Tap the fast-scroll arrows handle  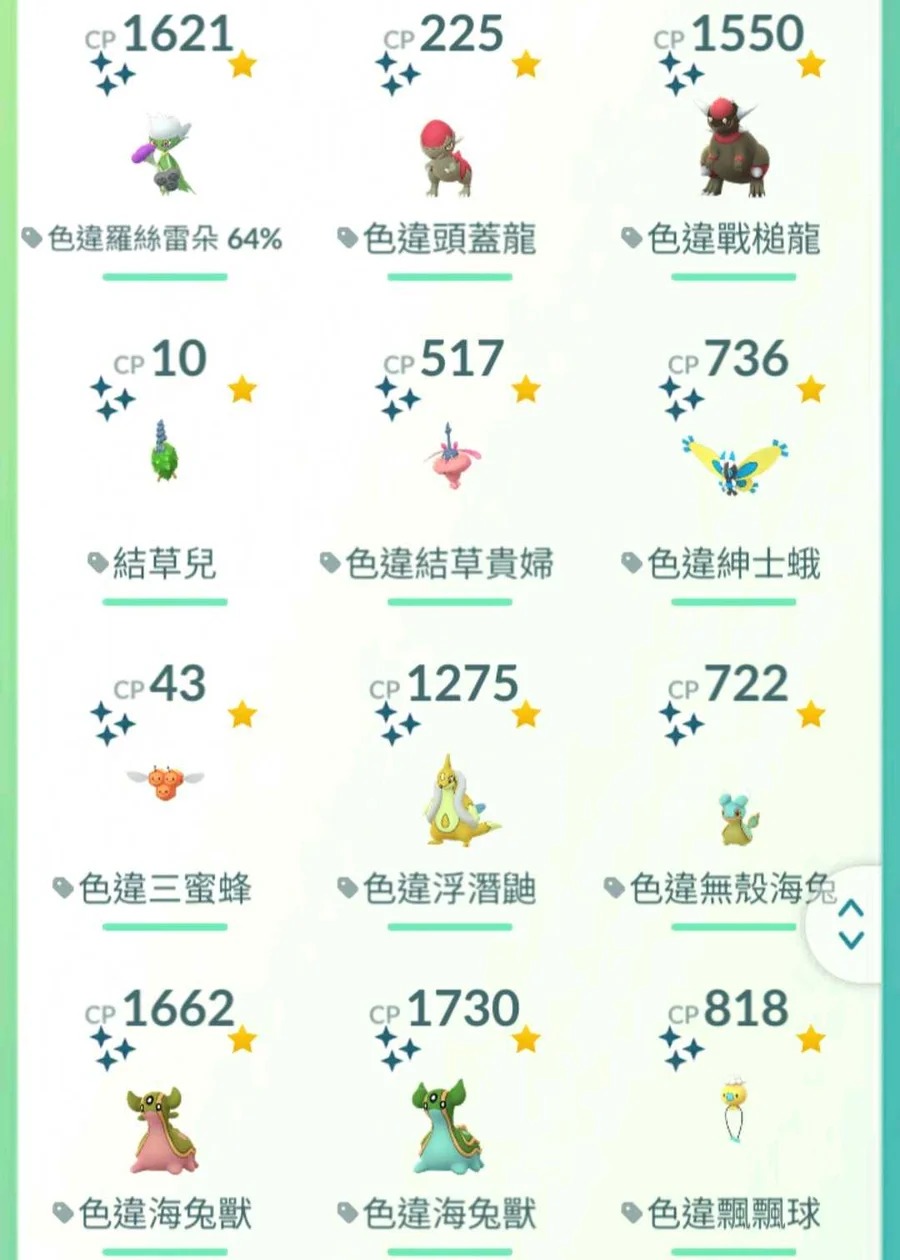(x=851, y=925)
